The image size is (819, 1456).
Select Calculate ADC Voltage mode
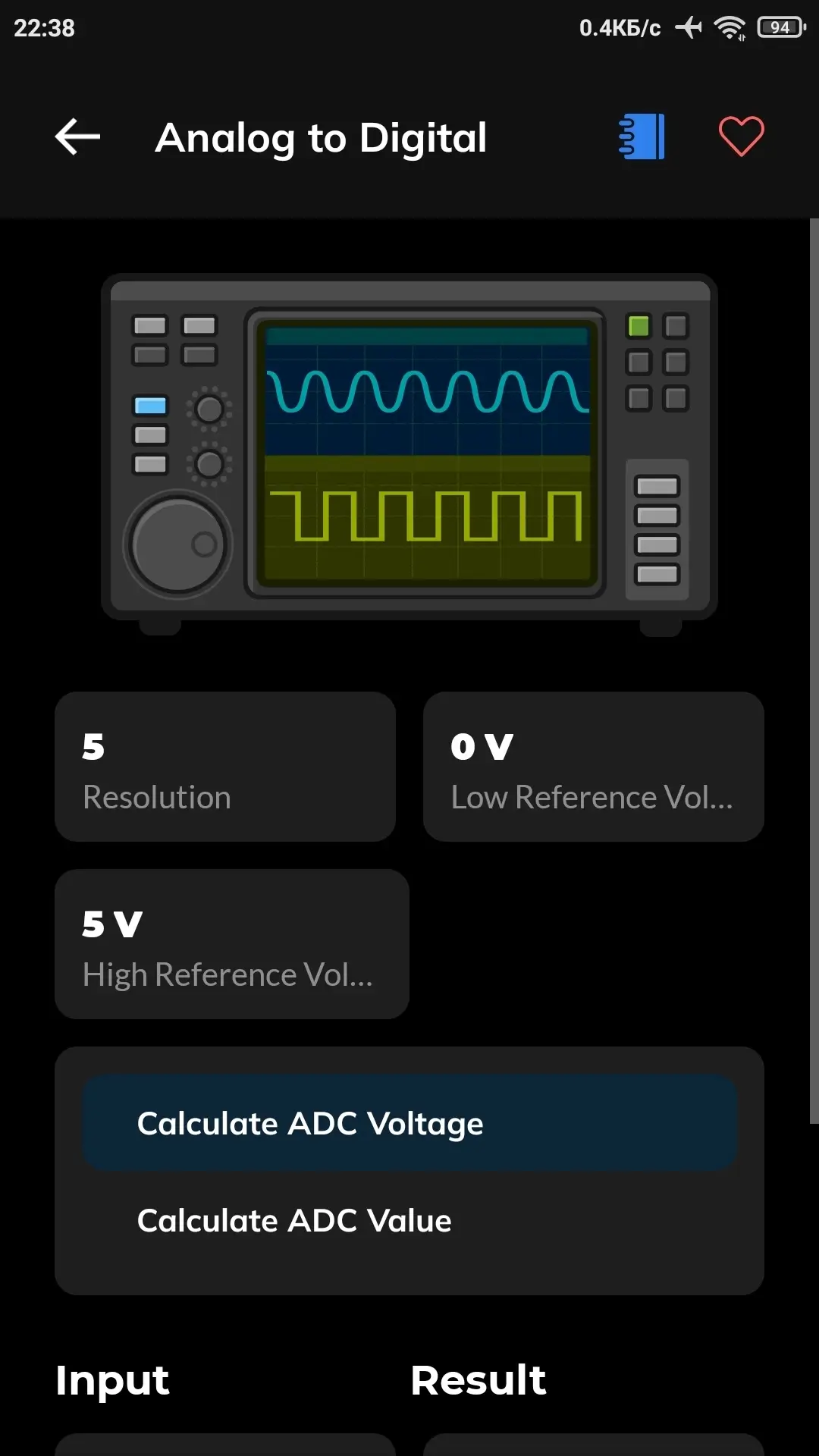(409, 1123)
